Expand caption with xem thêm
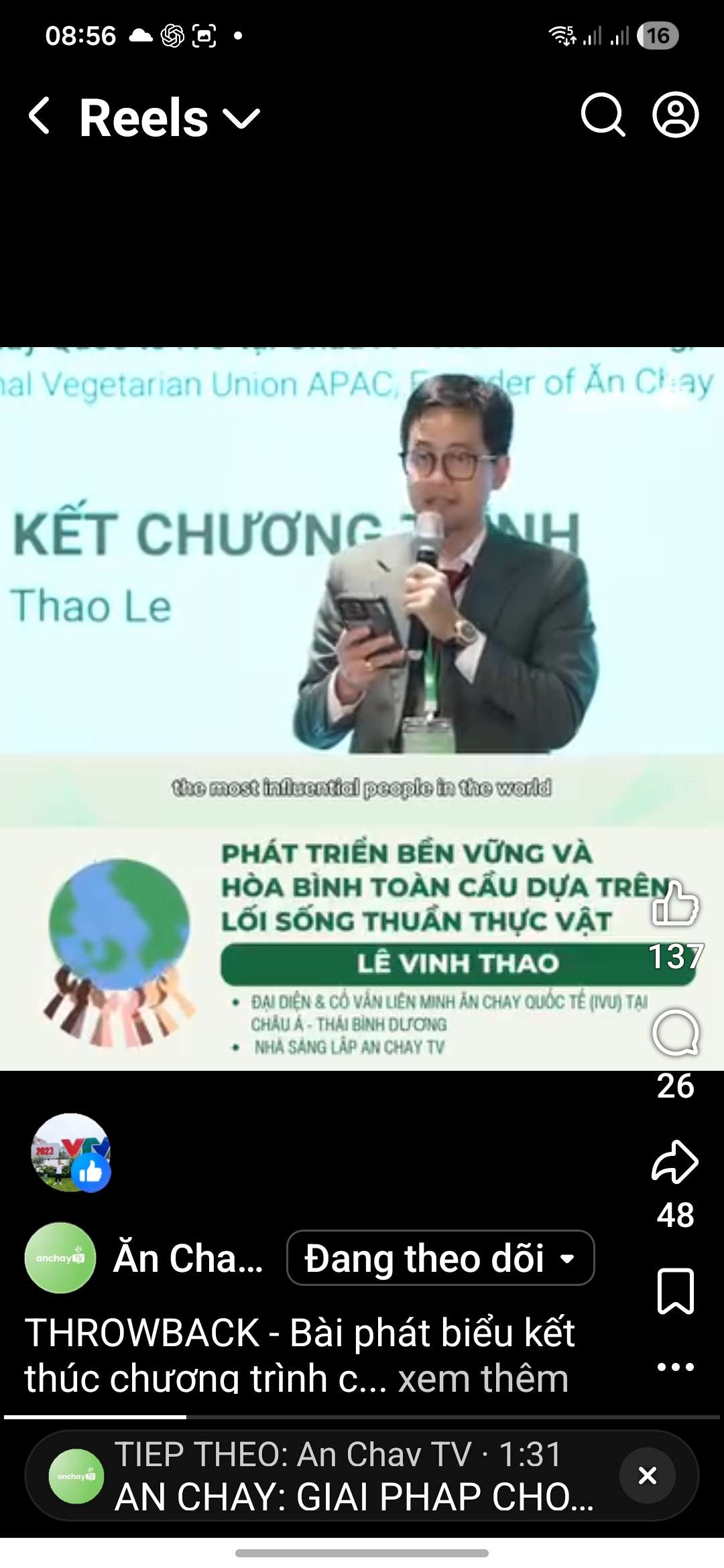 click(x=483, y=1379)
